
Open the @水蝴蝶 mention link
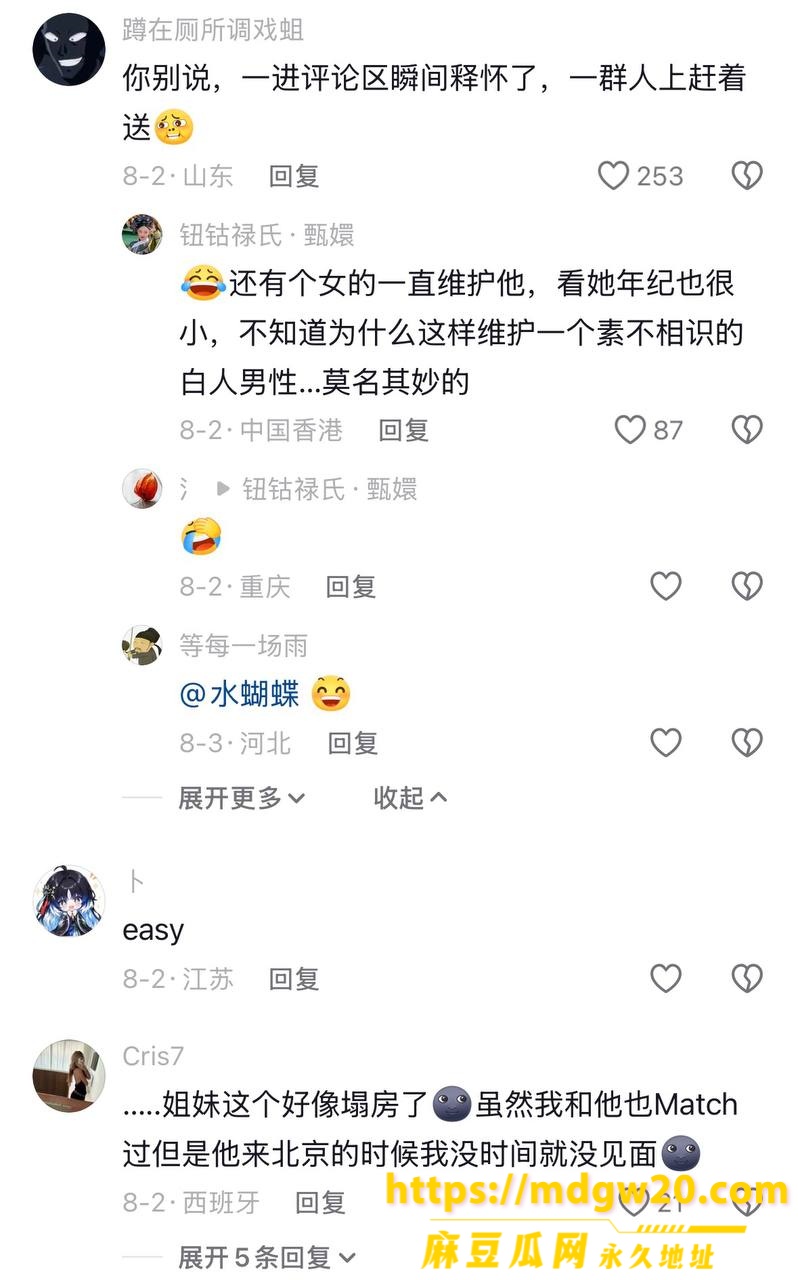(x=239, y=694)
